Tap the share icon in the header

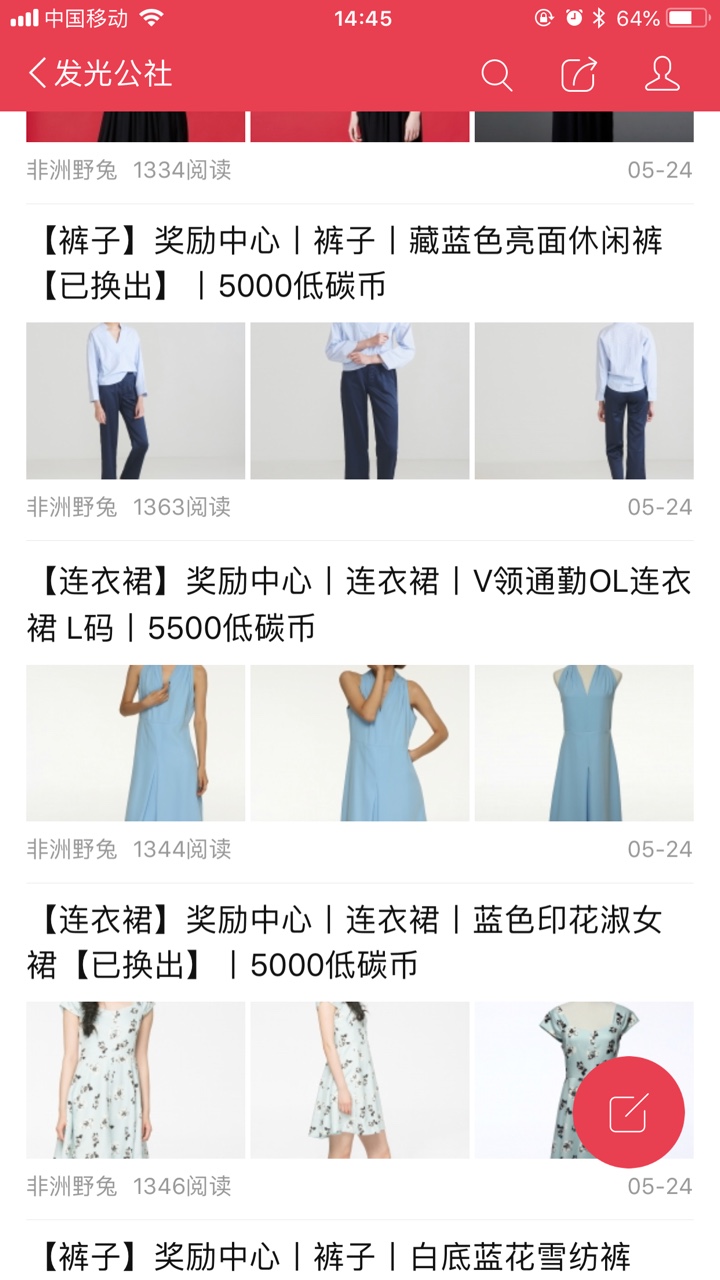pos(579,75)
